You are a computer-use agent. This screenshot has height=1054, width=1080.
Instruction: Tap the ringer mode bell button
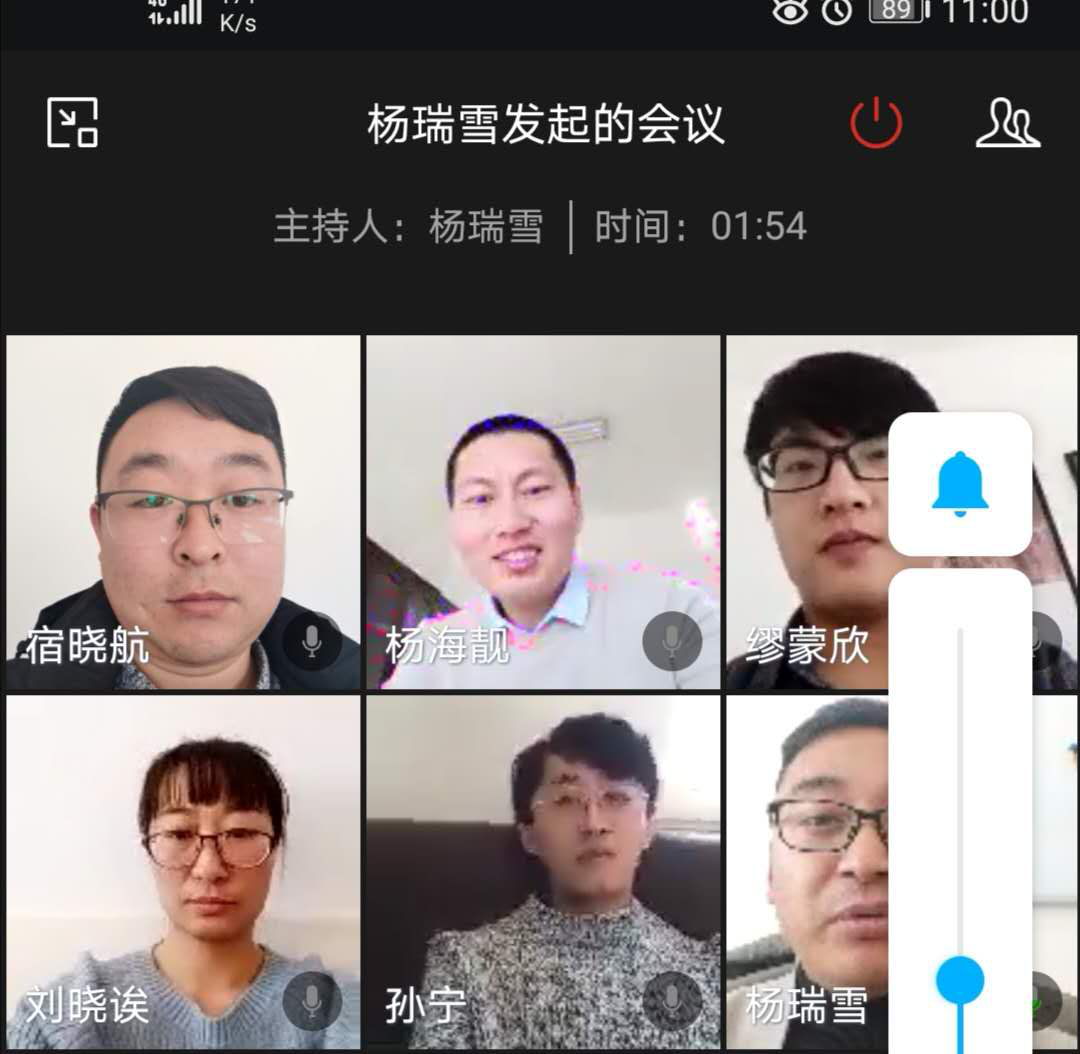tap(960, 484)
